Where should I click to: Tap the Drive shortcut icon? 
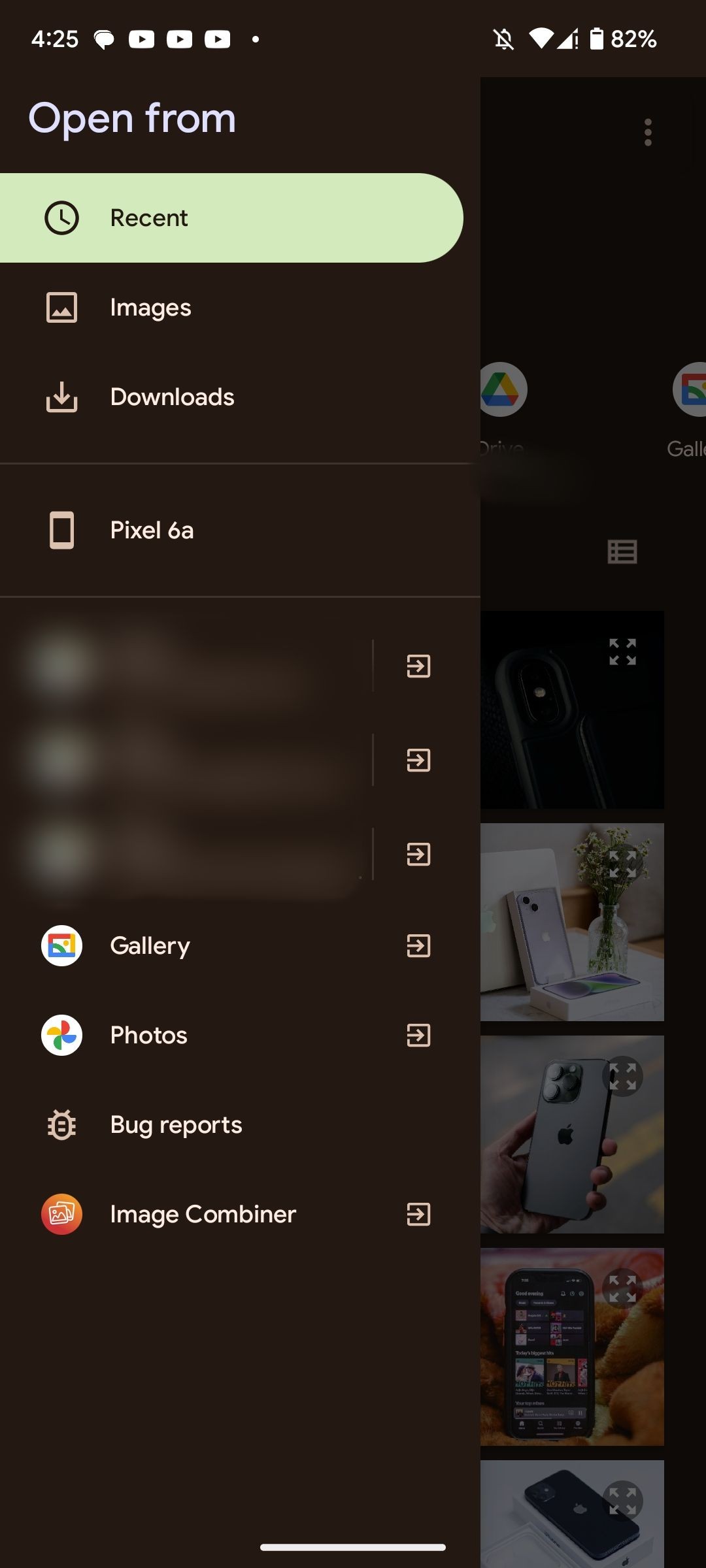pyautogui.click(x=502, y=390)
